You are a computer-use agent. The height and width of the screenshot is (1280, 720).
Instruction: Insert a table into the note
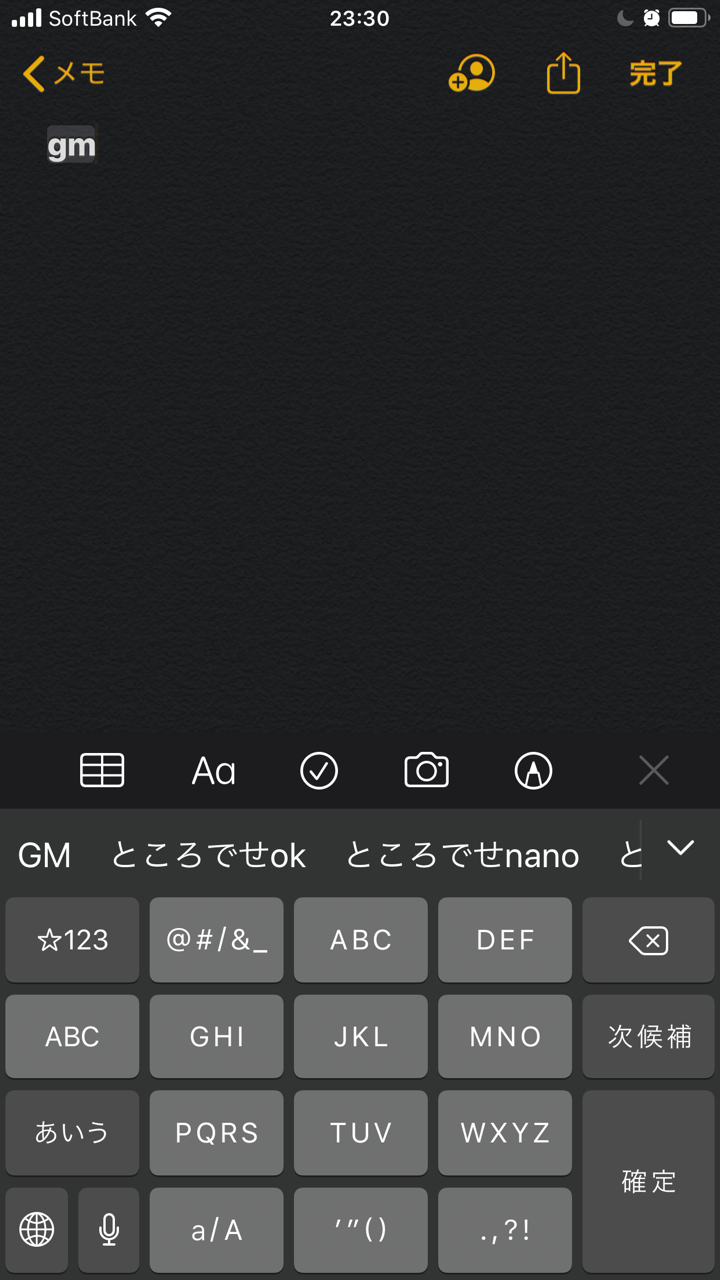pyautogui.click(x=102, y=770)
